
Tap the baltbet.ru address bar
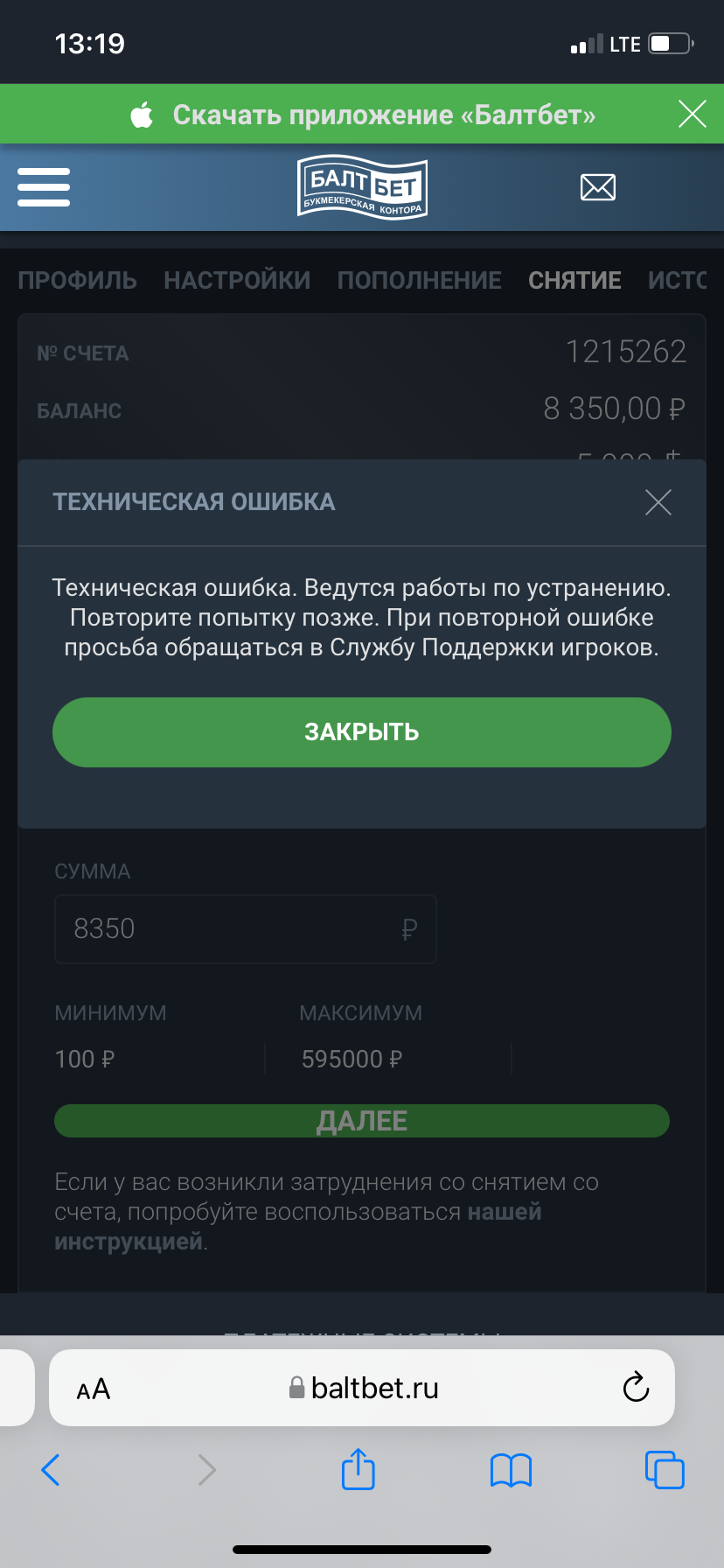pos(364,1388)
